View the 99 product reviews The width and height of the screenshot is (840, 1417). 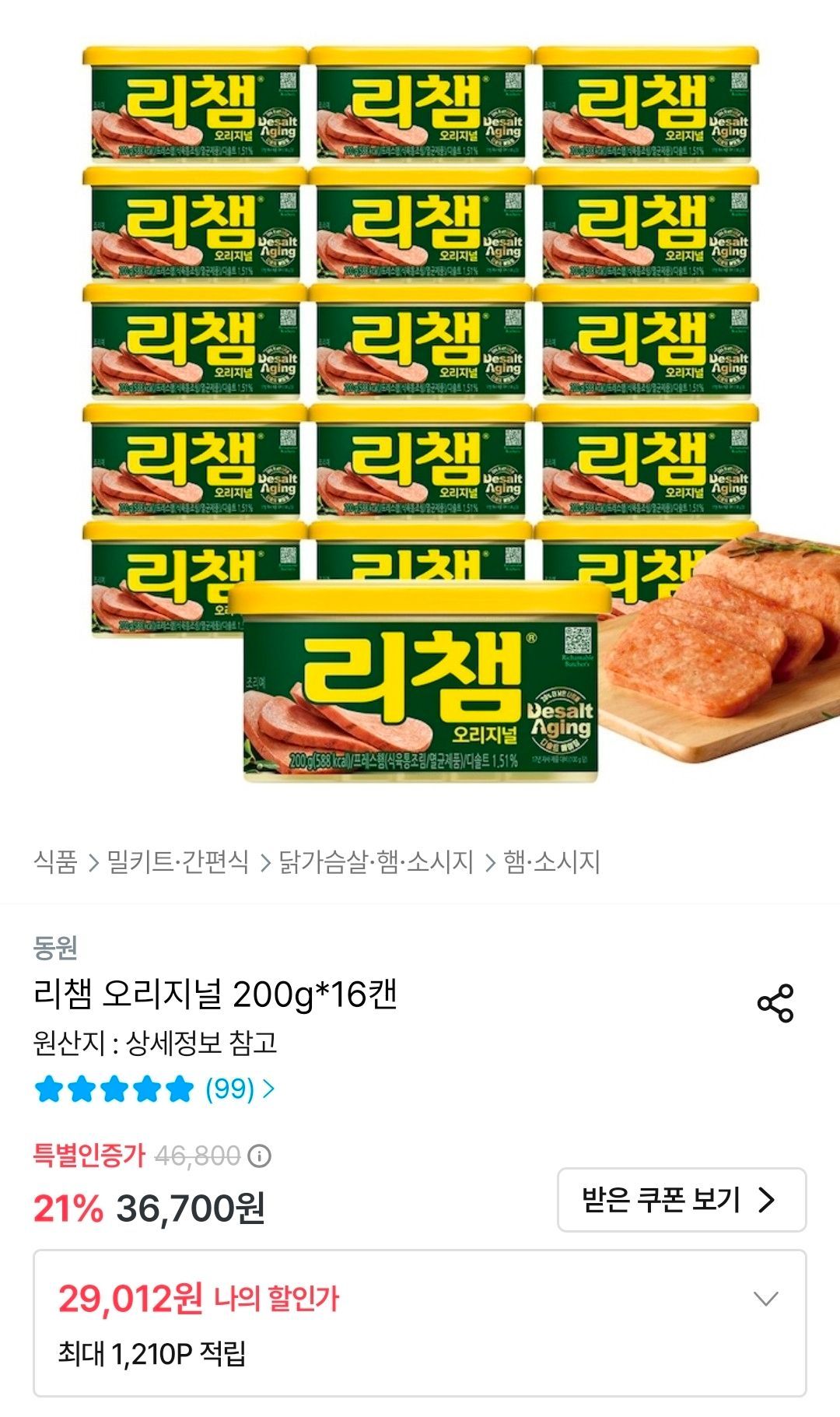click(155, 1088)
